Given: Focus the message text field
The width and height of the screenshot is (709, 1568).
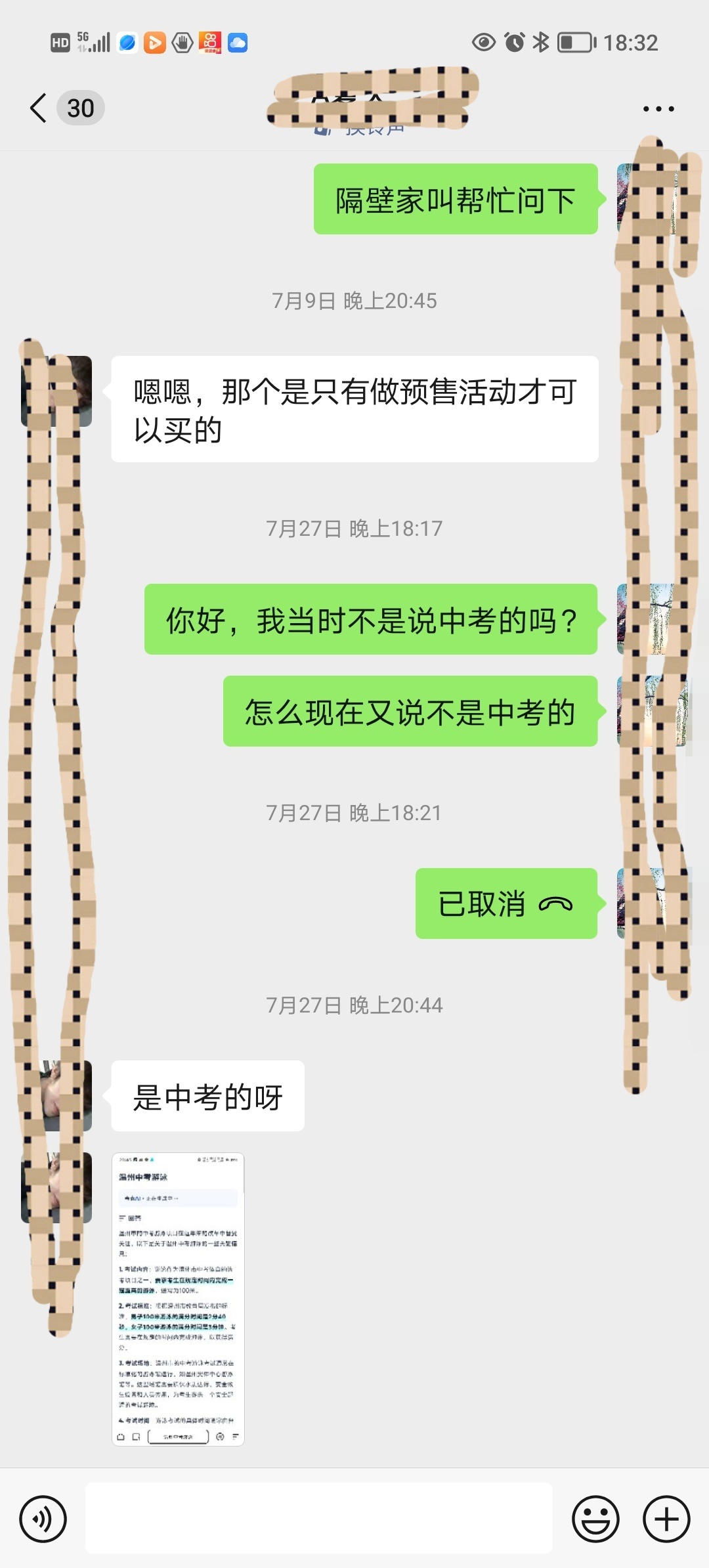Looking at the screenshot, I should (319, 1517).
